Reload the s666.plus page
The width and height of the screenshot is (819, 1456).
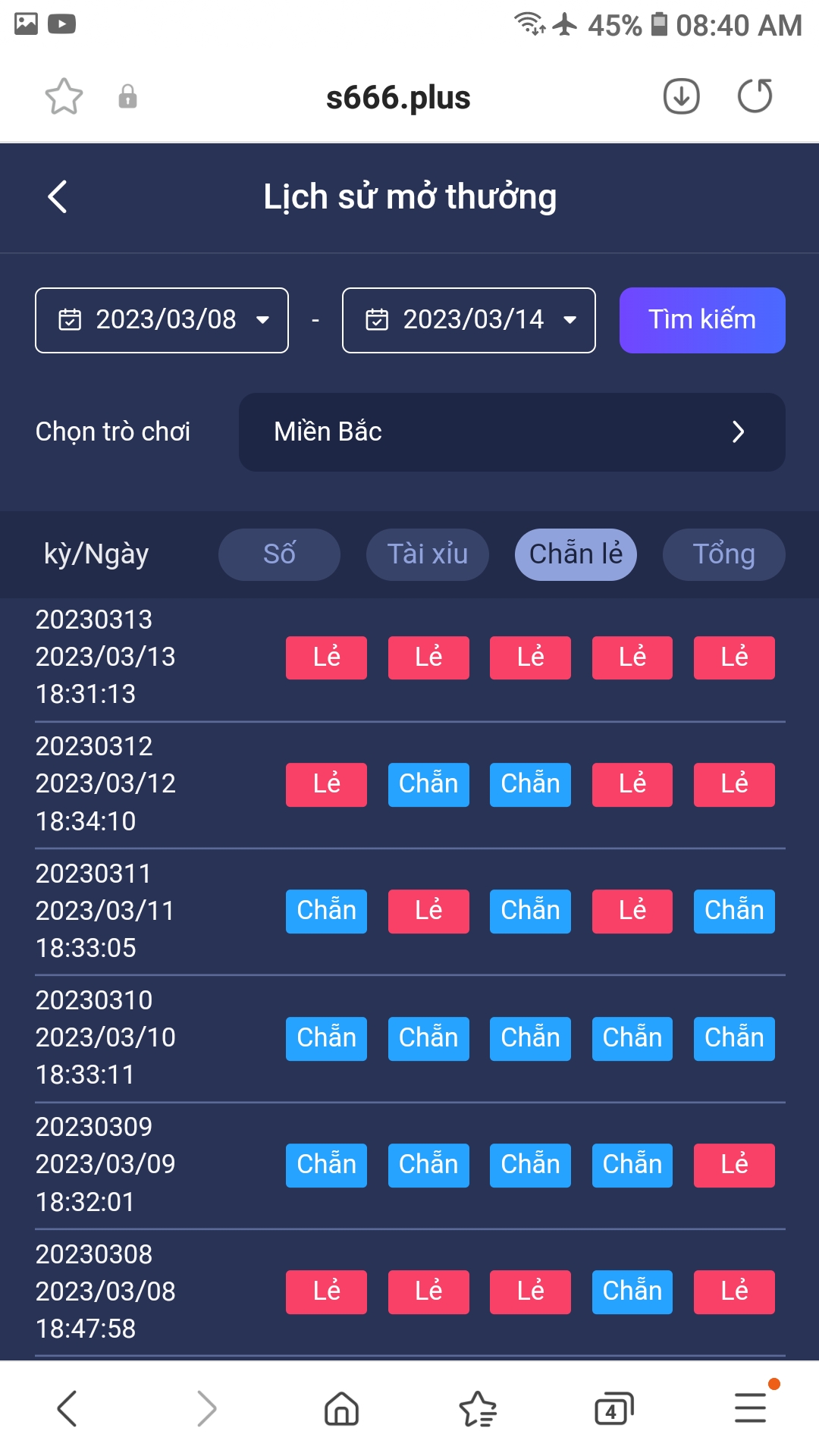click(755, 96)
